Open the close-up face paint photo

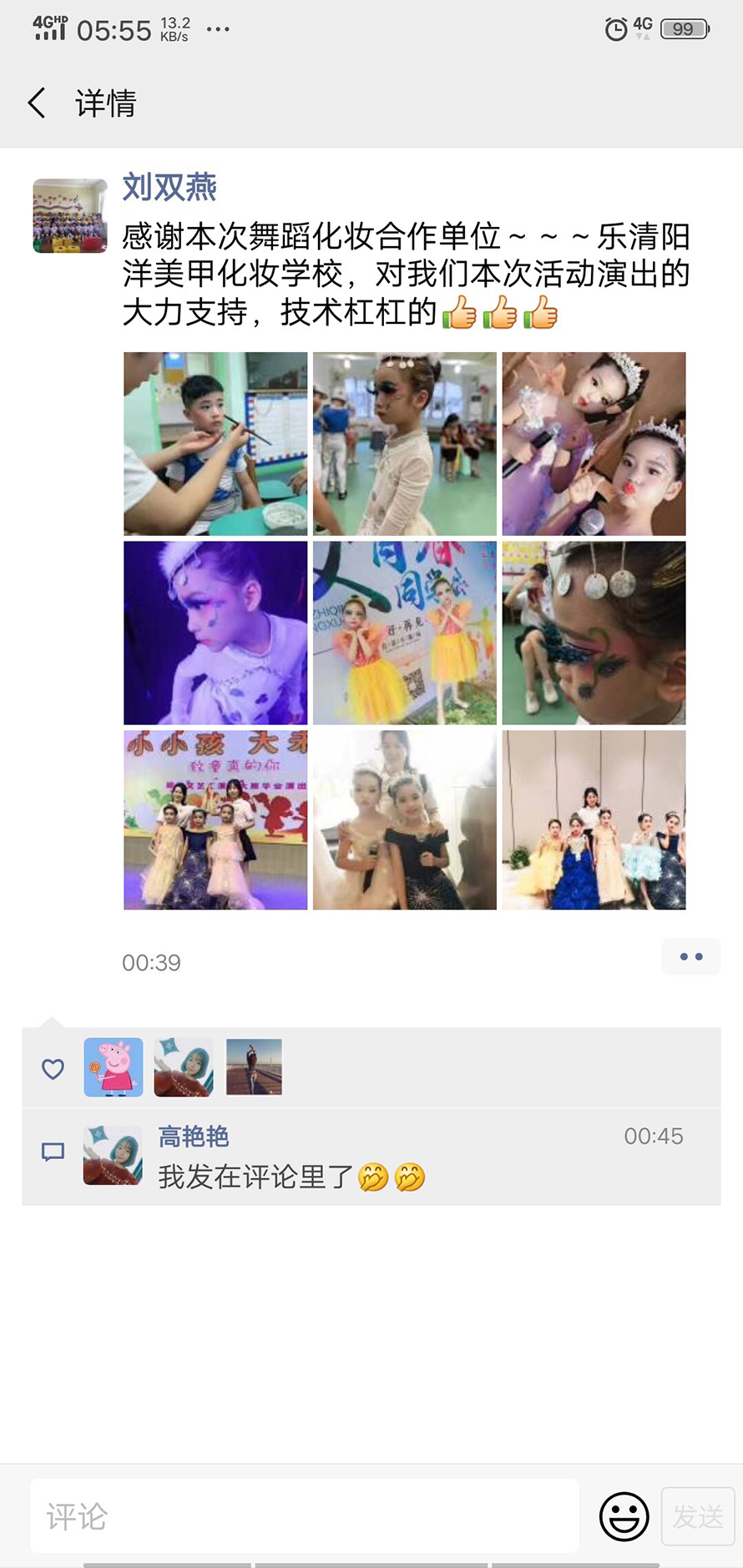594,633
